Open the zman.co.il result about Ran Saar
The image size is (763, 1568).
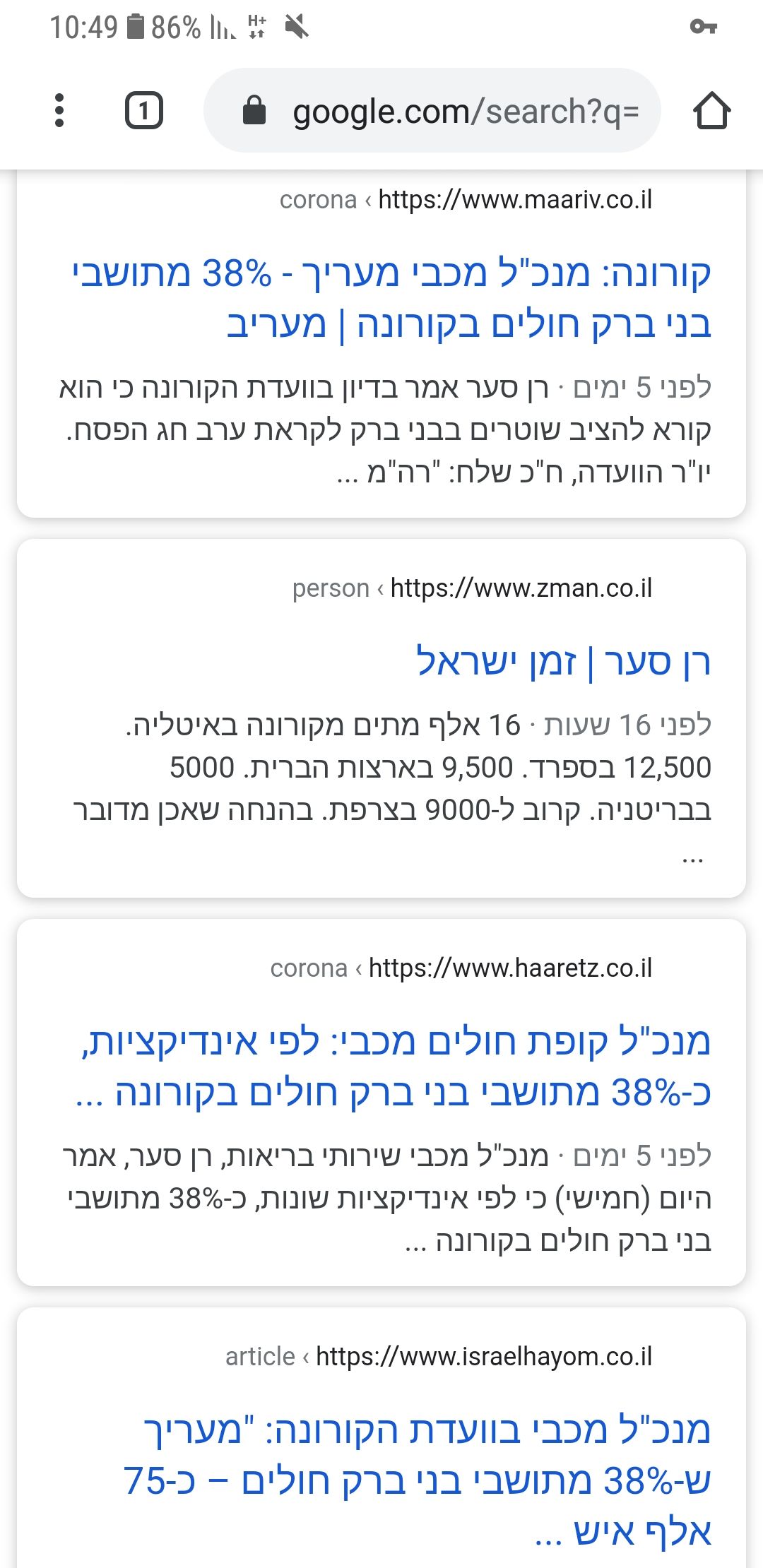(x=562, y=663)
